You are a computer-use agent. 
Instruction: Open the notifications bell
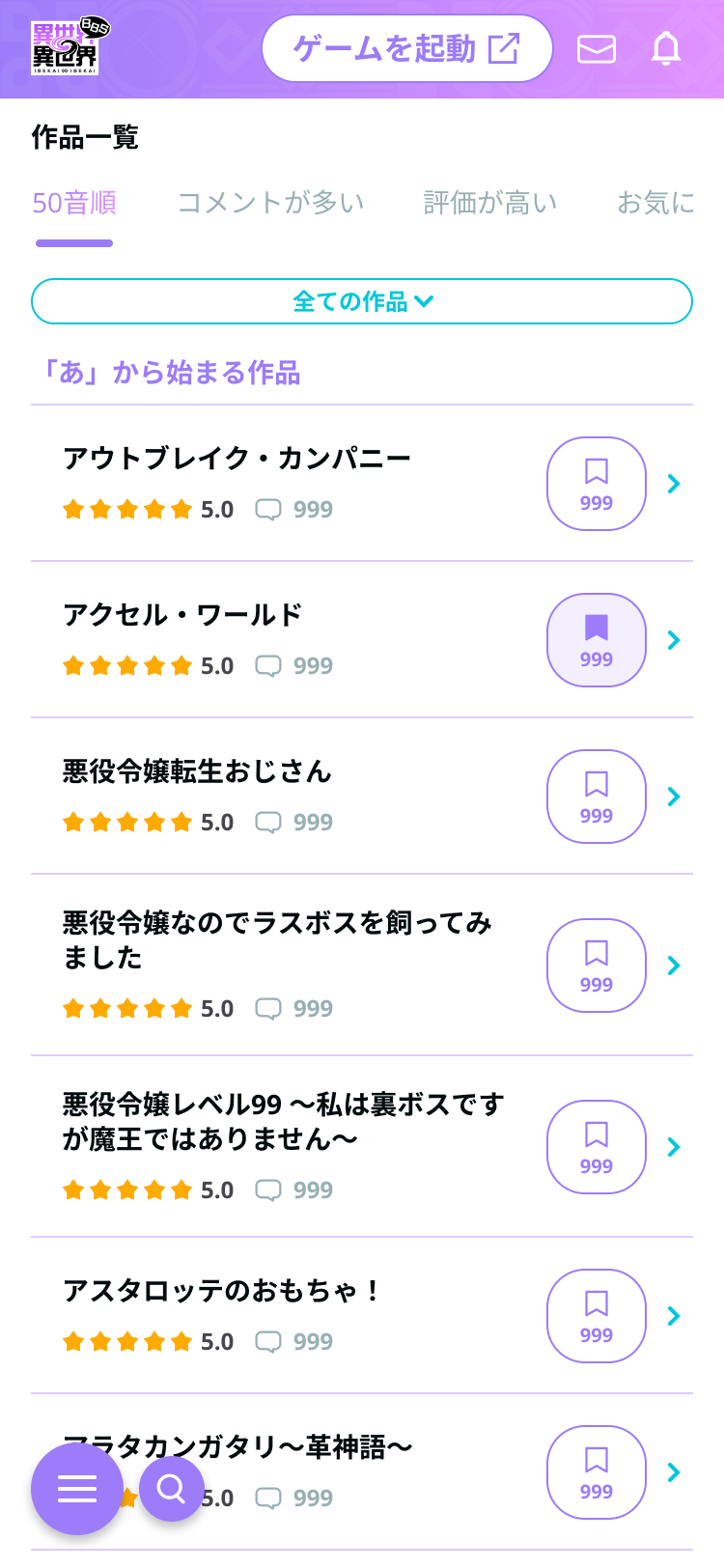666,48
